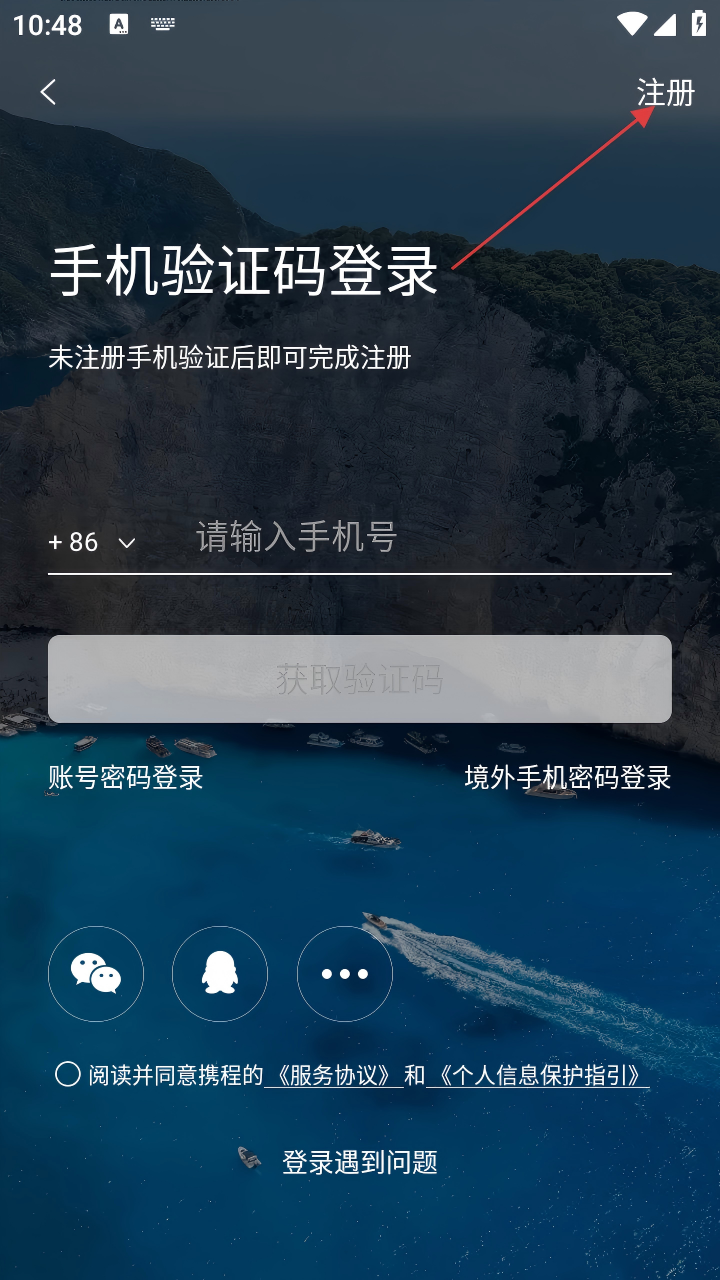Check the agreement consent circle
Viewport: 720px width, 1280px height.
(x=68, y=1075)
